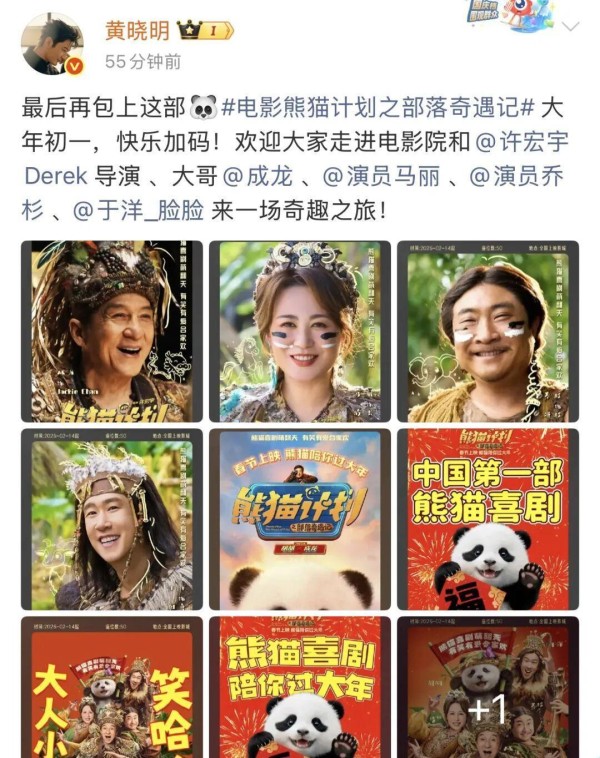This screenshot has height=758, width=600.
Task: Open the +1 more images tile
Action: click(486, 688)
